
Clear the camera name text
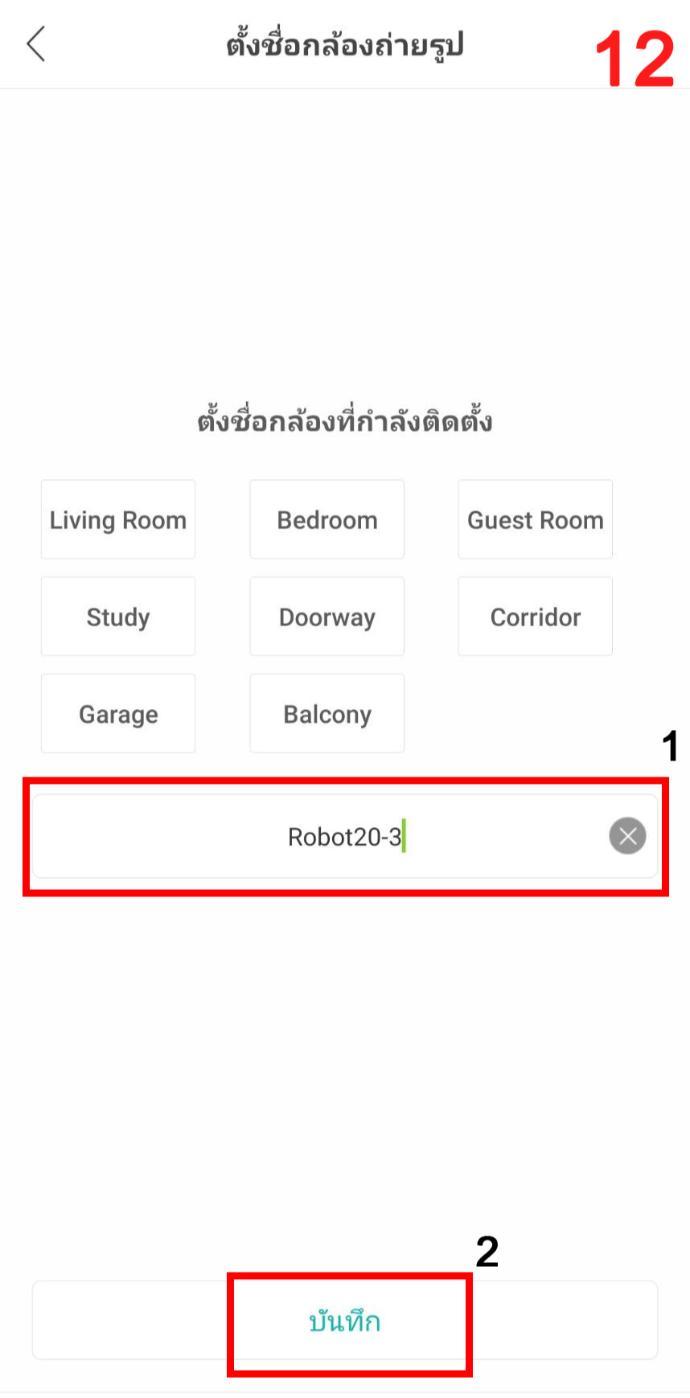(627, 837)
